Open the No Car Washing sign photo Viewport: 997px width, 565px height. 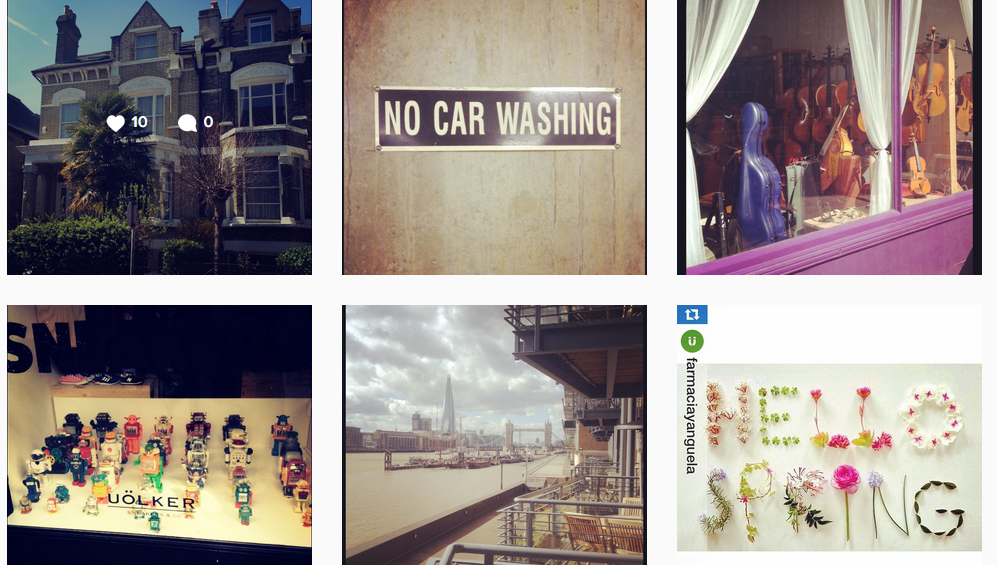click(494, 137)
